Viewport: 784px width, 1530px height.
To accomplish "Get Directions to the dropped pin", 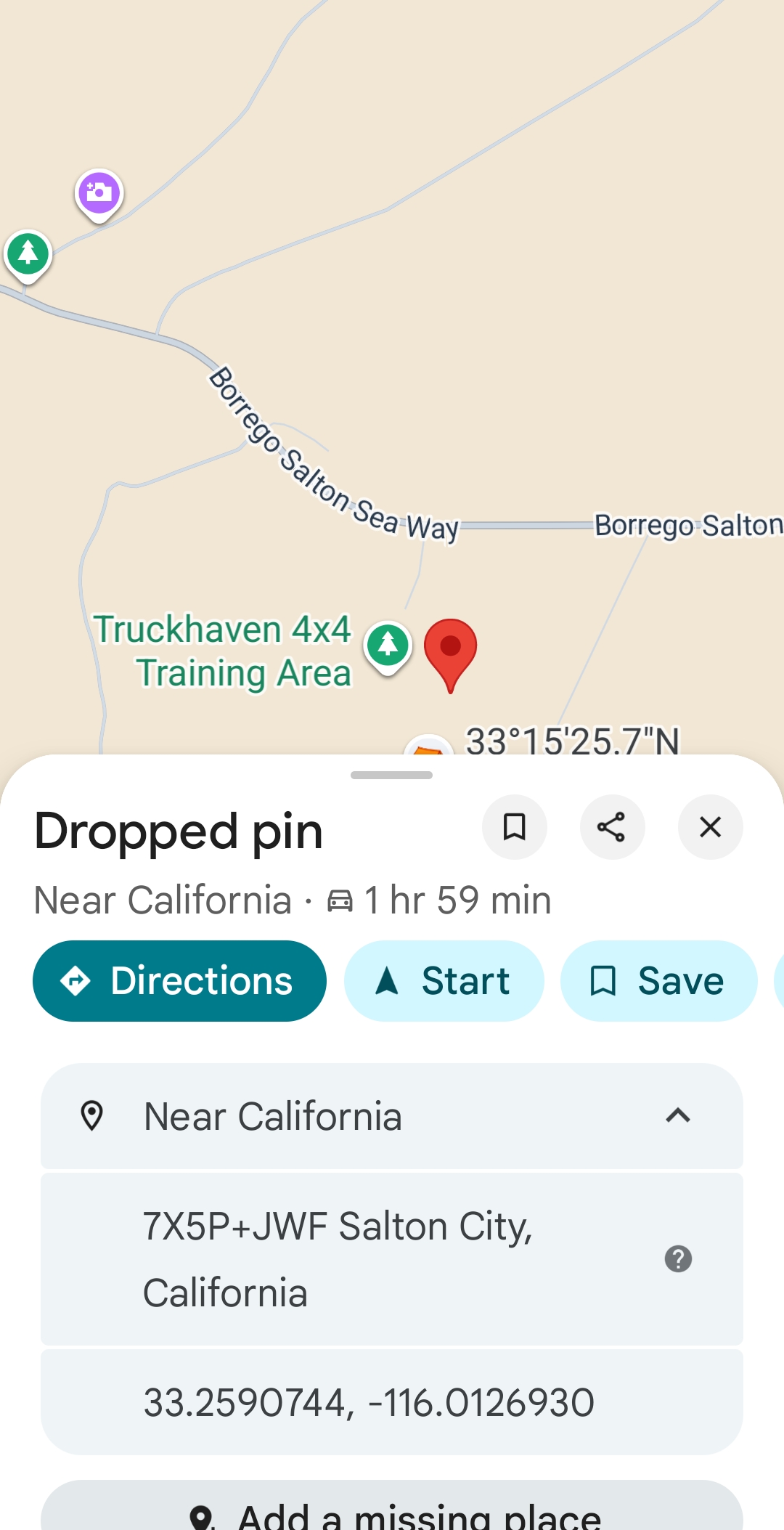I will (179, 981).
